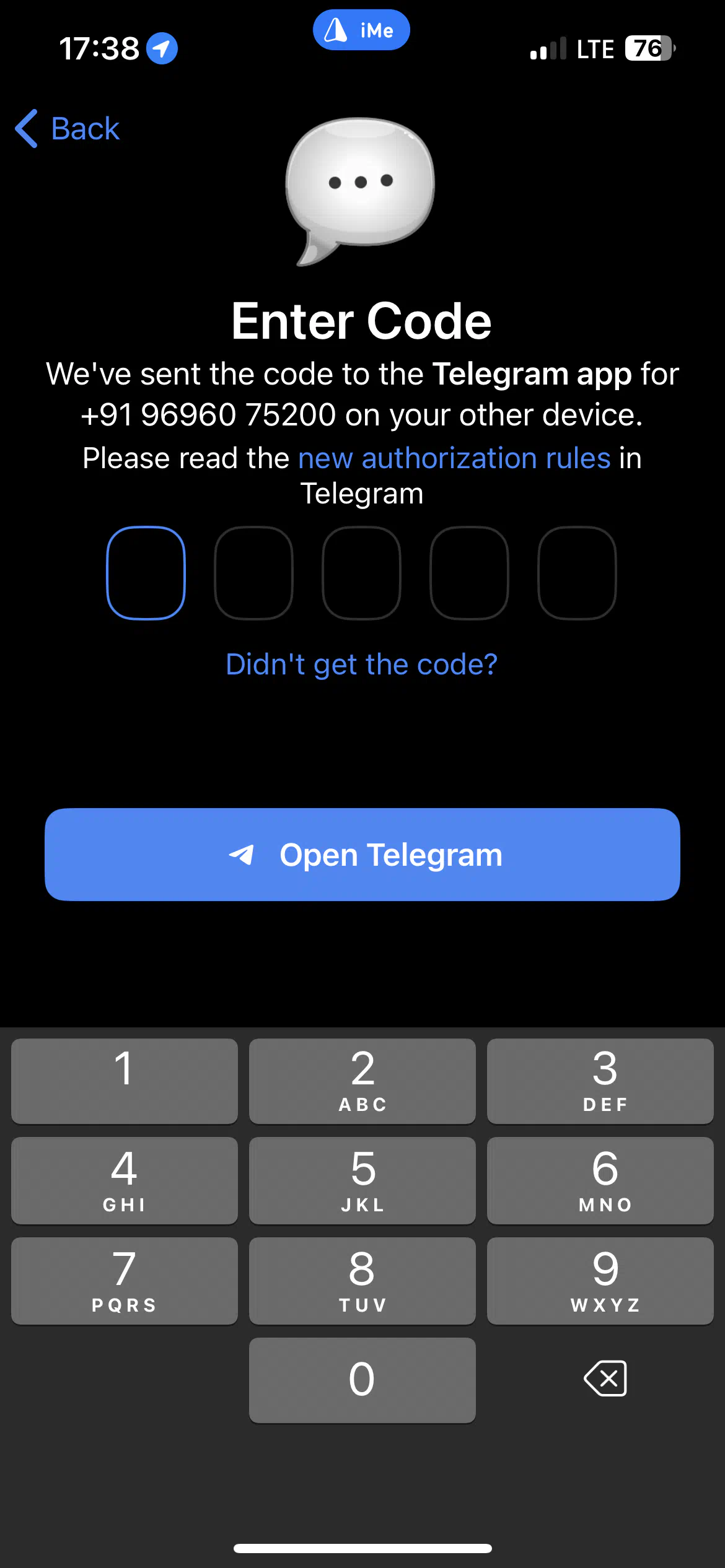Enter digit 0 on the keypad
Screen dimensions: 725x1568
coord(362,1380)
